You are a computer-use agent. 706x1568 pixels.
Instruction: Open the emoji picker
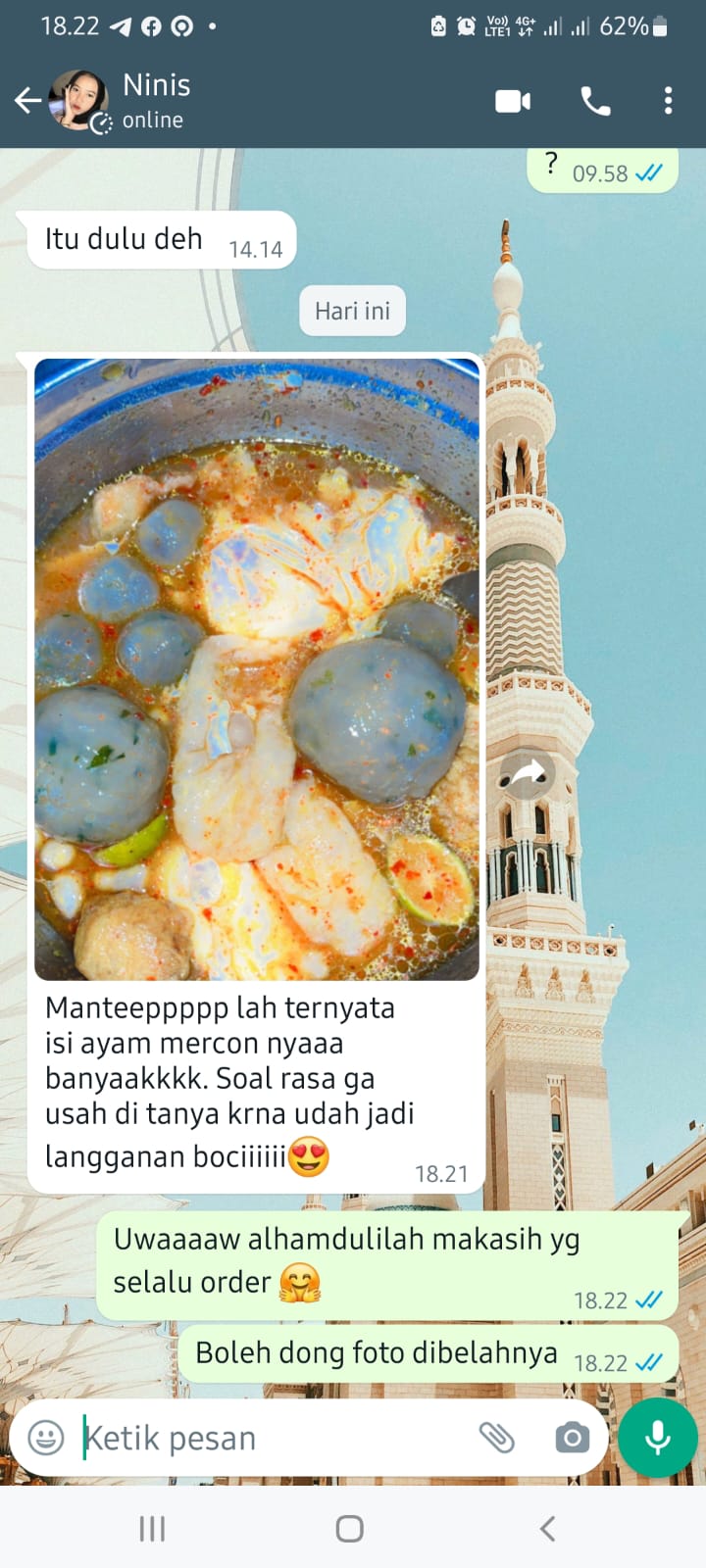pos(45,1438)
